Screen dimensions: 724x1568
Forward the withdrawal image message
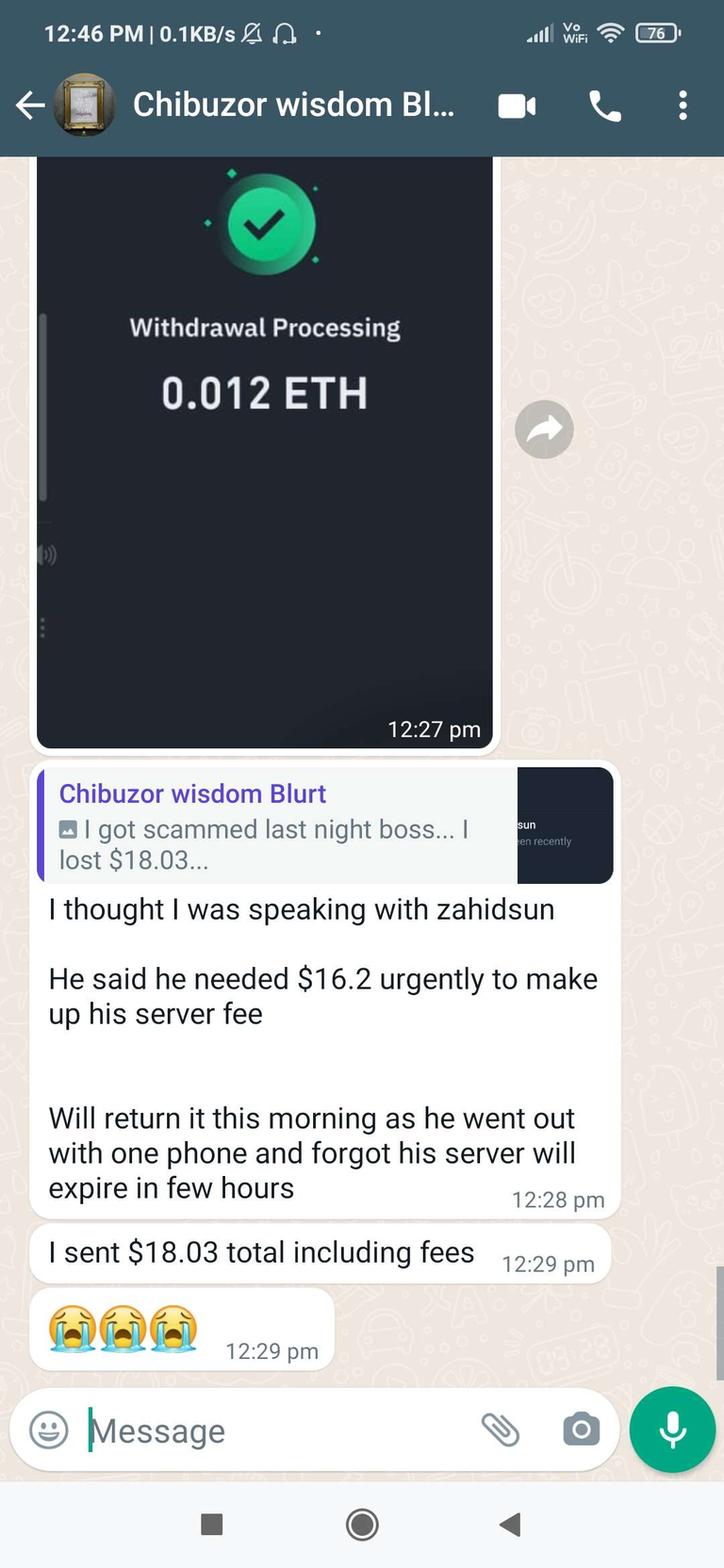(544, 430)
